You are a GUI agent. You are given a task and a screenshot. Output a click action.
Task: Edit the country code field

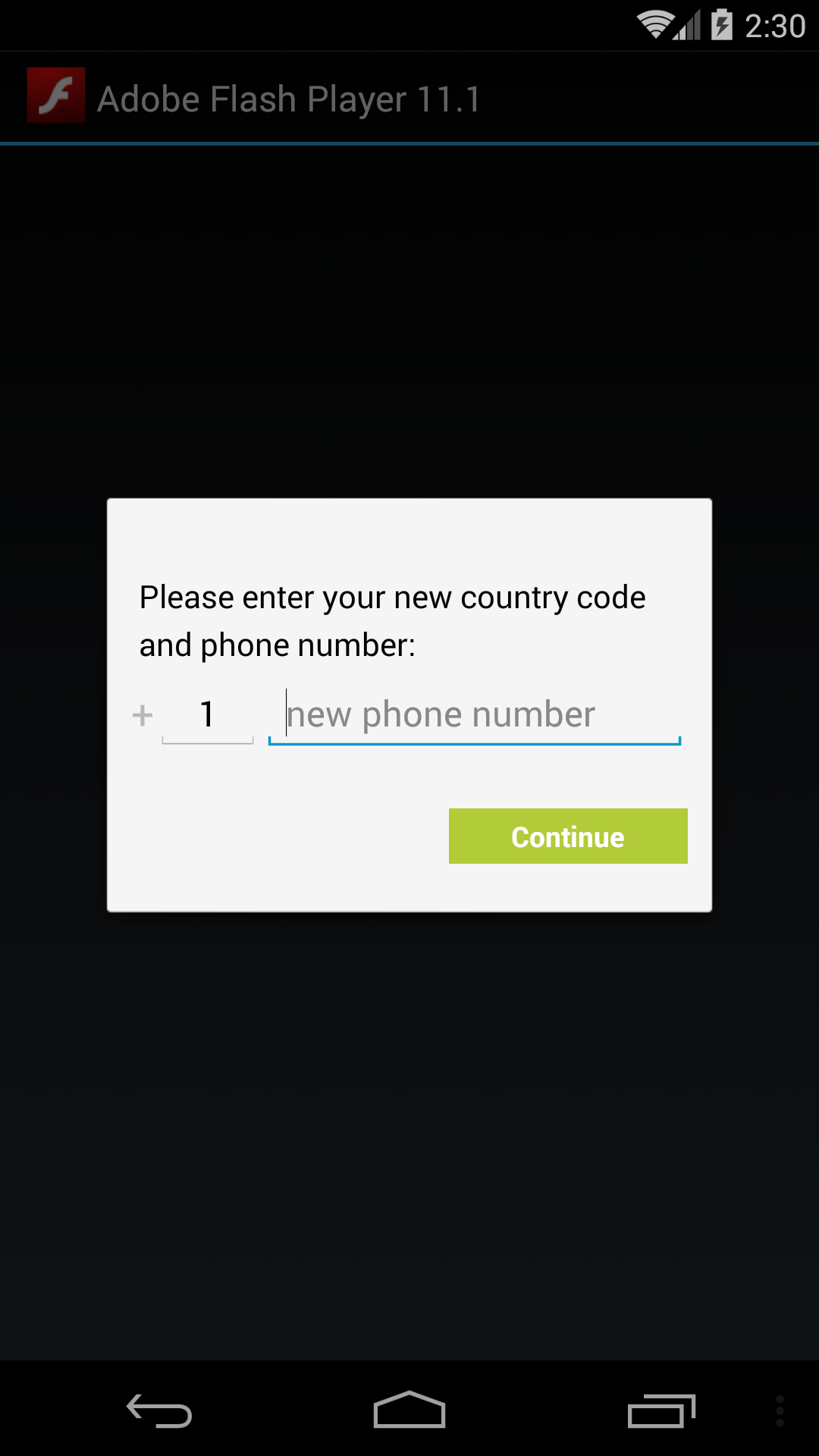tap(207, 714)
